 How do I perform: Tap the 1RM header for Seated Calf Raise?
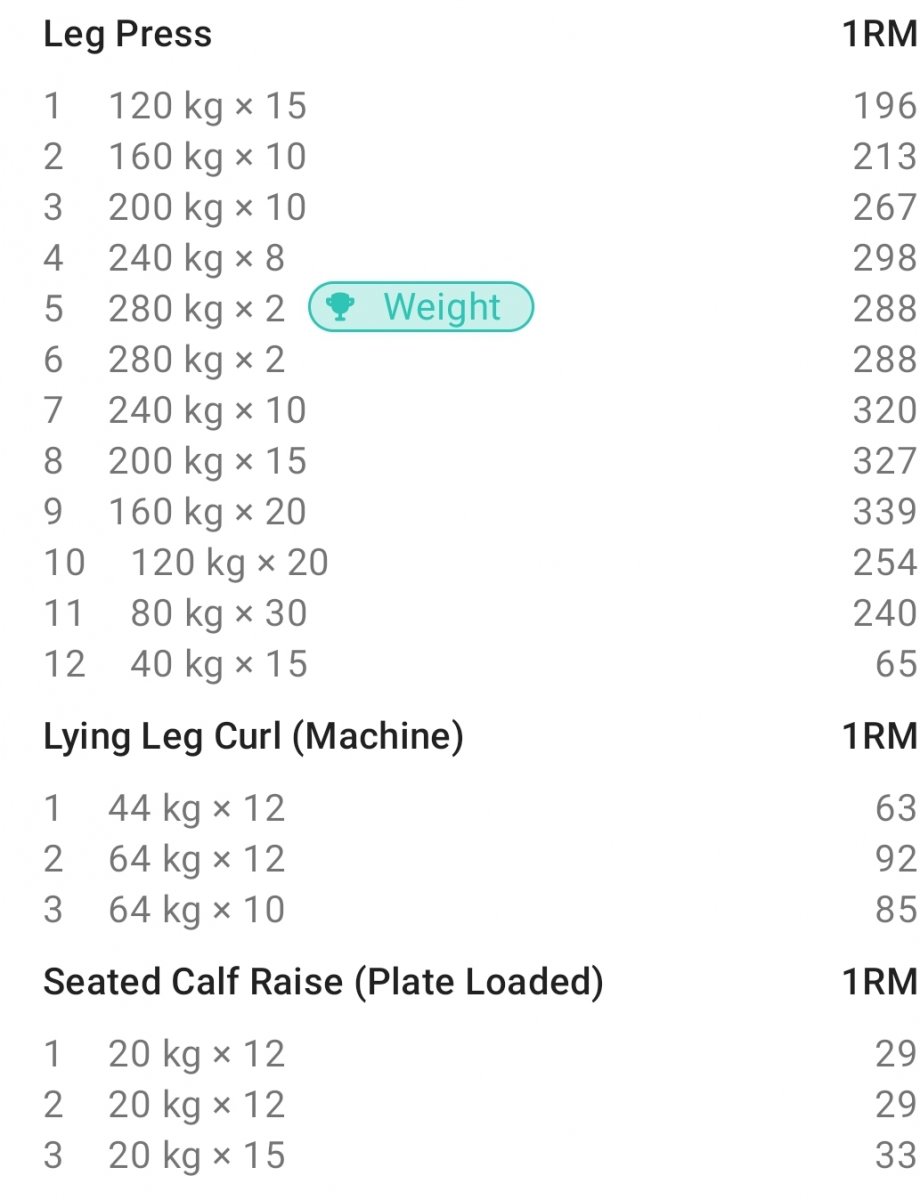coord(880,981)
